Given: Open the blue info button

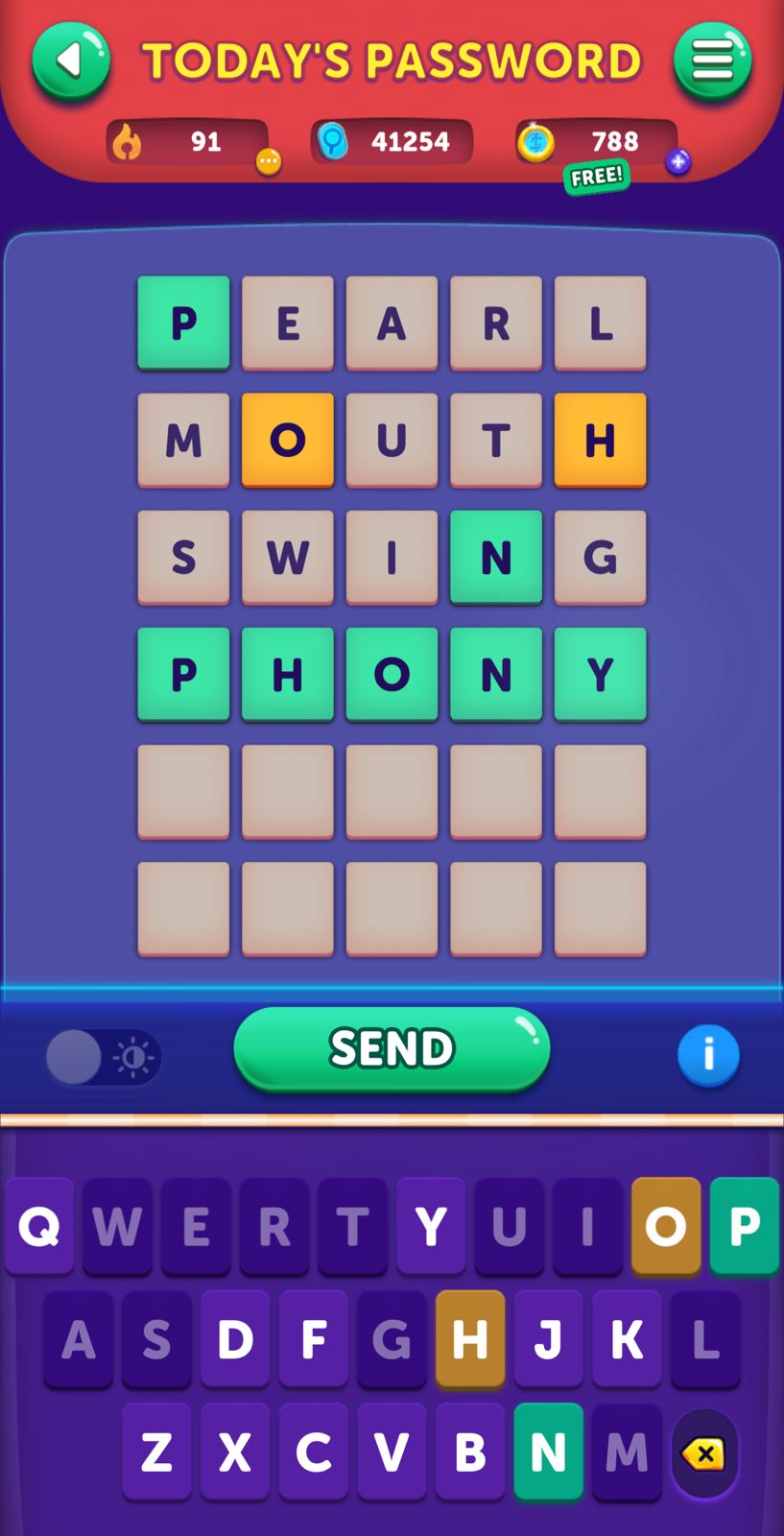Looking at the screenshot, I should [x=708, y=1055].
